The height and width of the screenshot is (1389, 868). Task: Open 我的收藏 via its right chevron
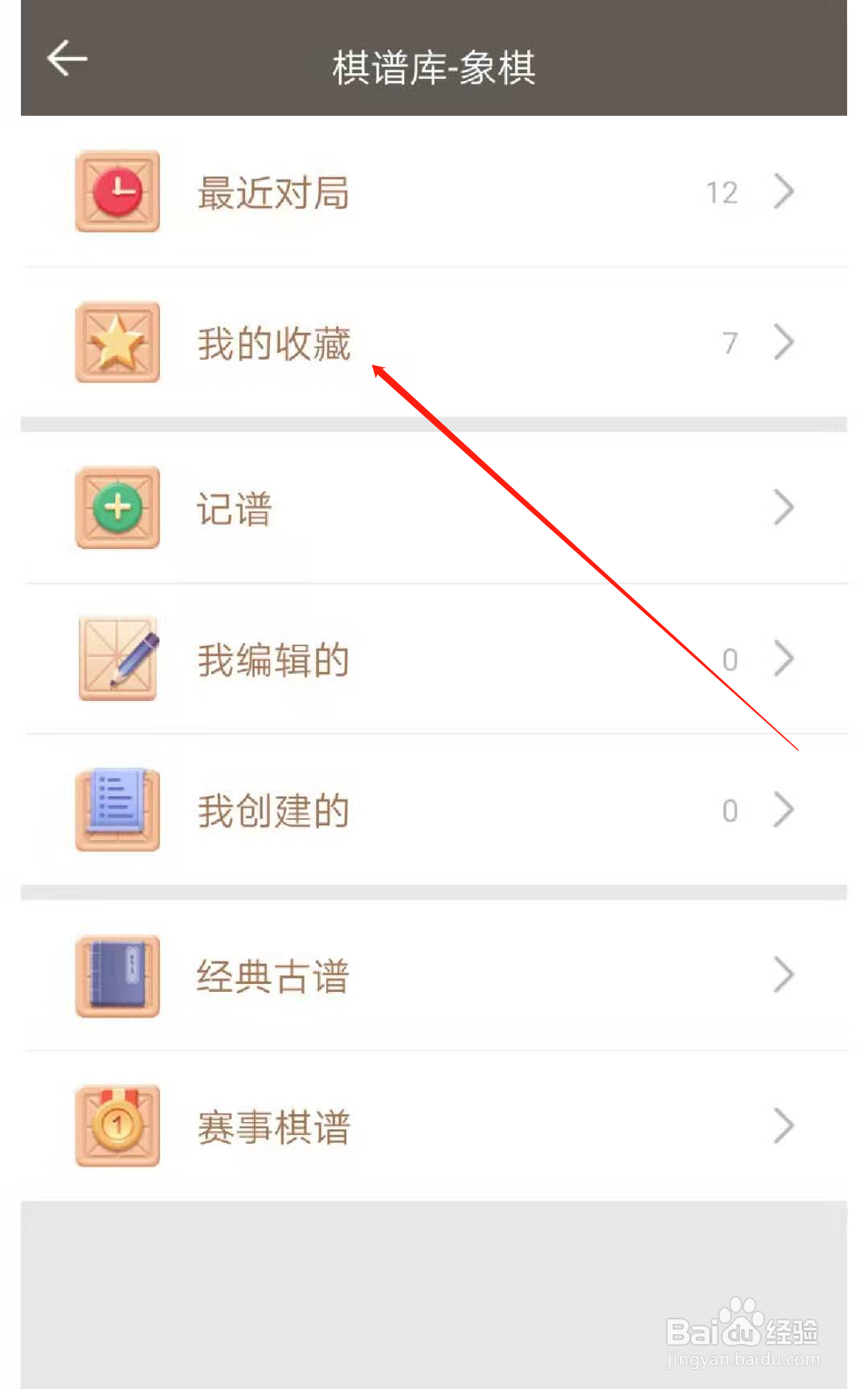784,342
